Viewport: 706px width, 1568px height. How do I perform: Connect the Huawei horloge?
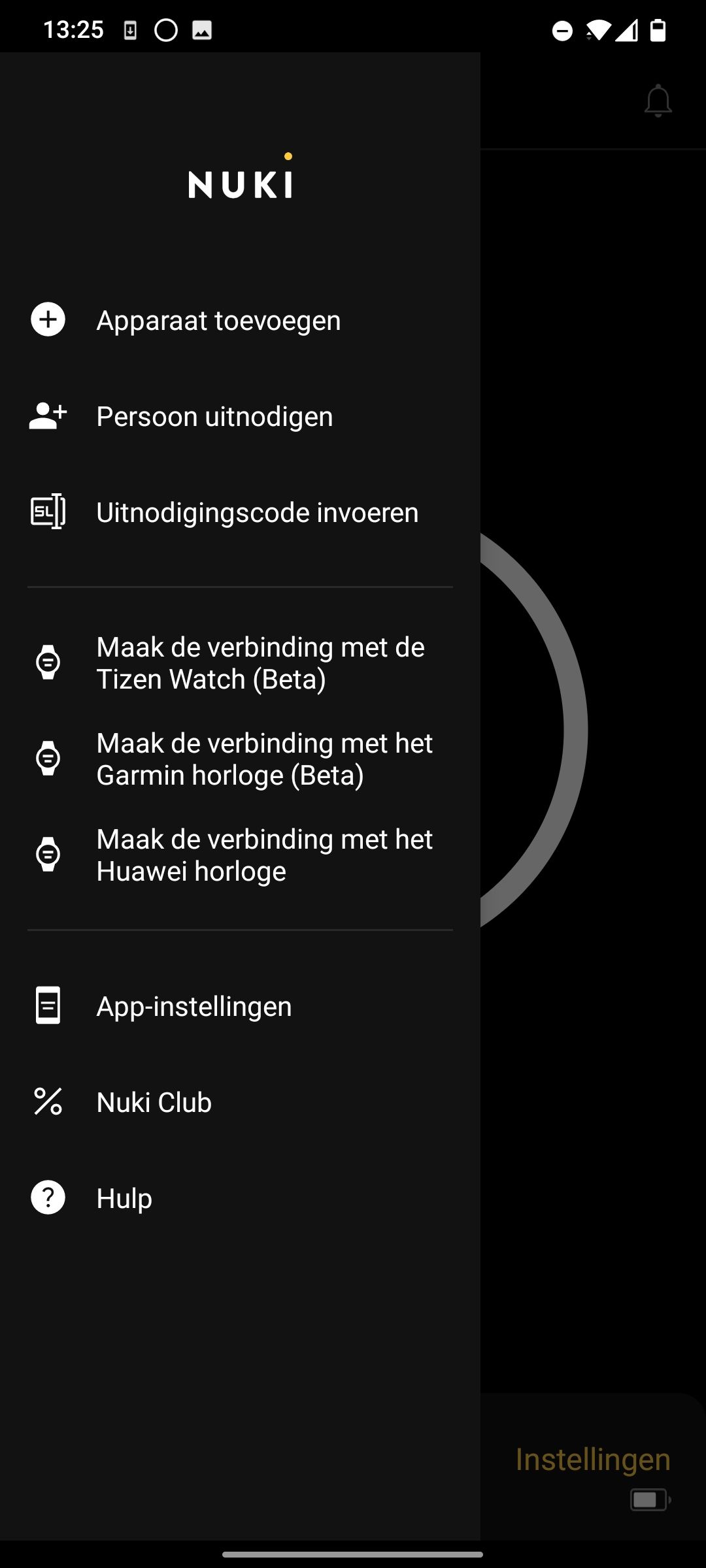click(240, 855)
